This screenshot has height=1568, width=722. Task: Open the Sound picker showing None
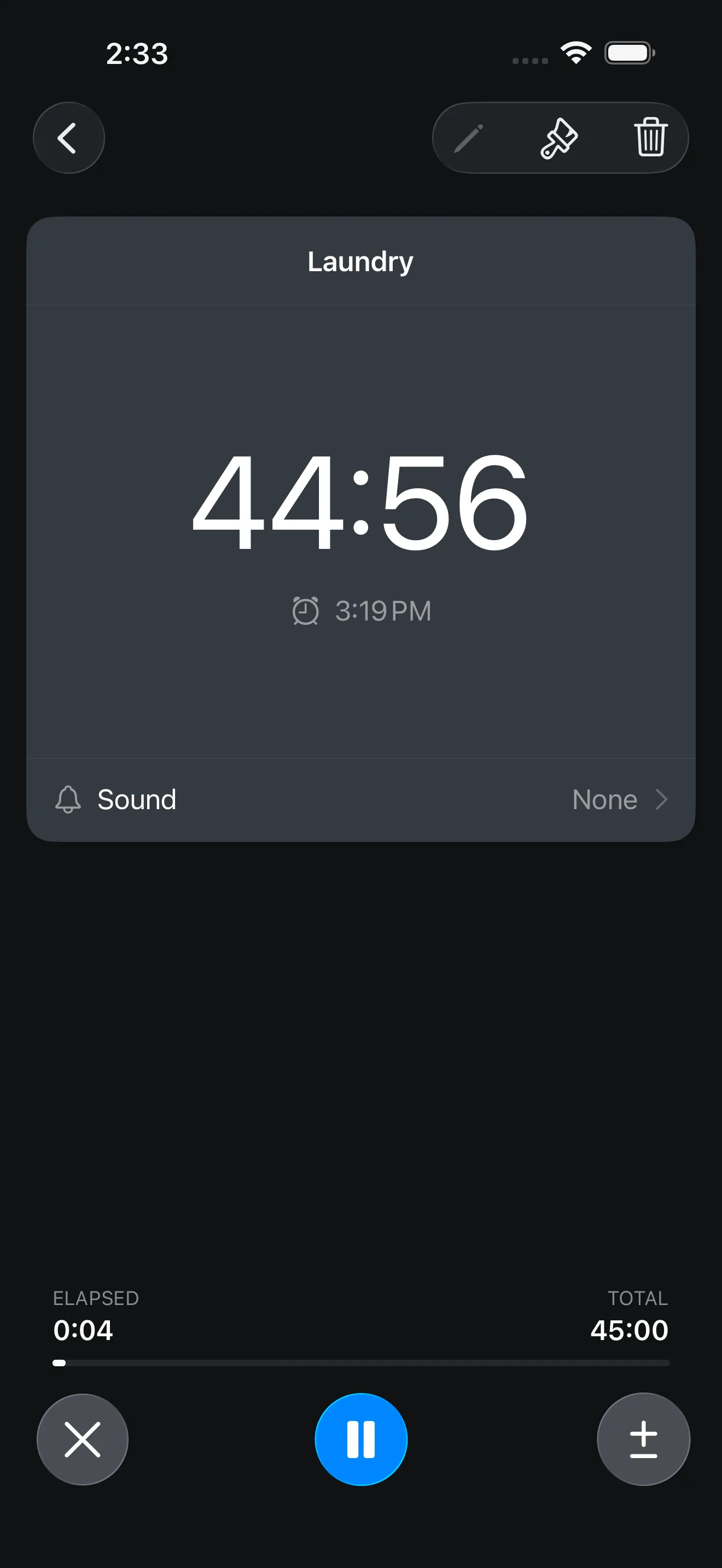tap(604, 799)
